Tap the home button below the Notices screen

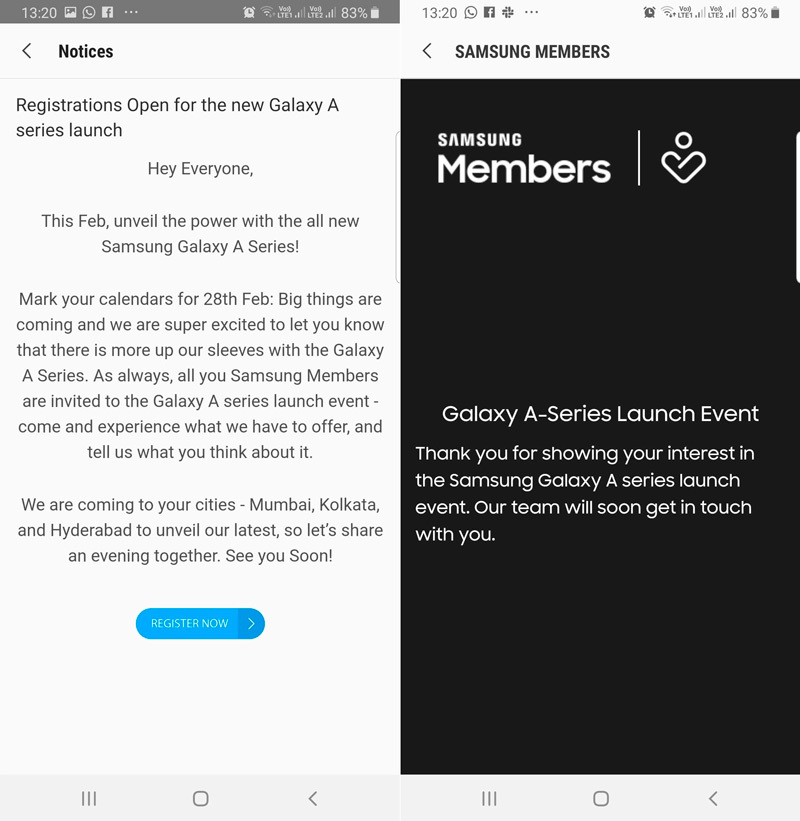click(x=200, y=798)
